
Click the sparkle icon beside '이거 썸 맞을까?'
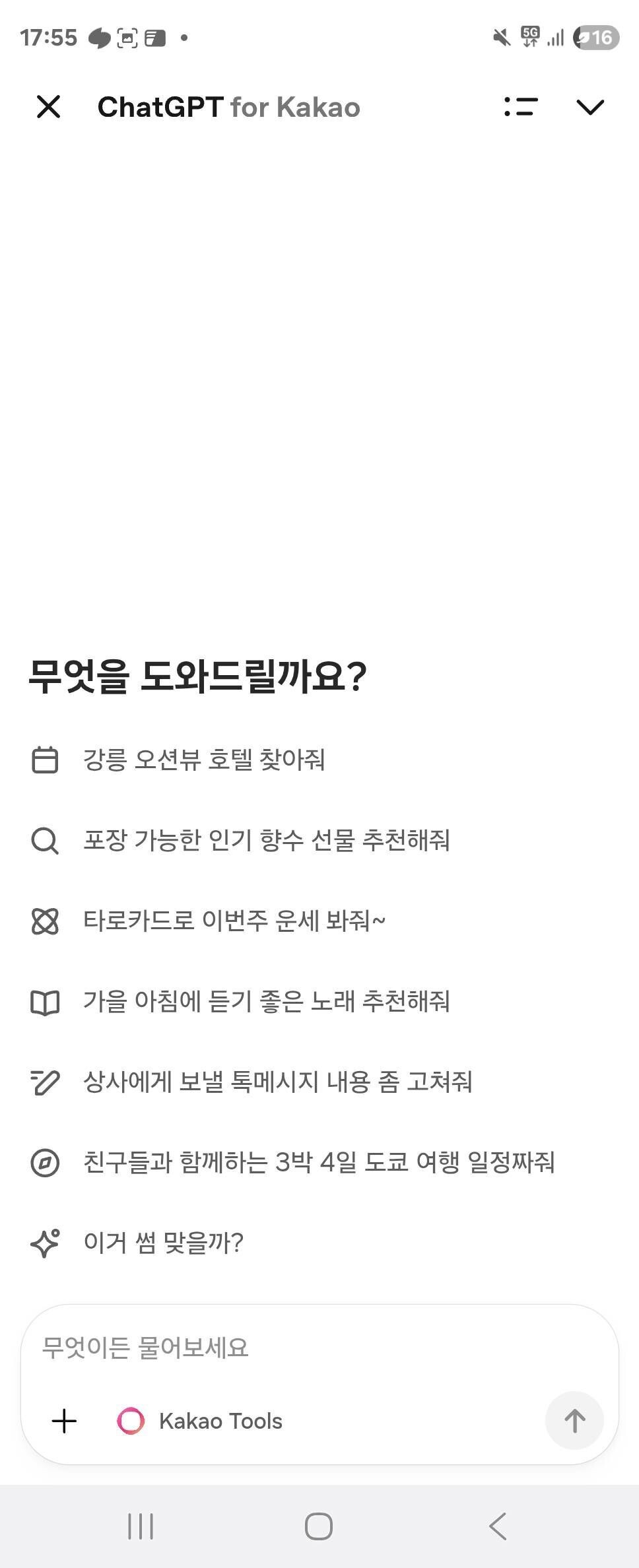[44, 1243]
